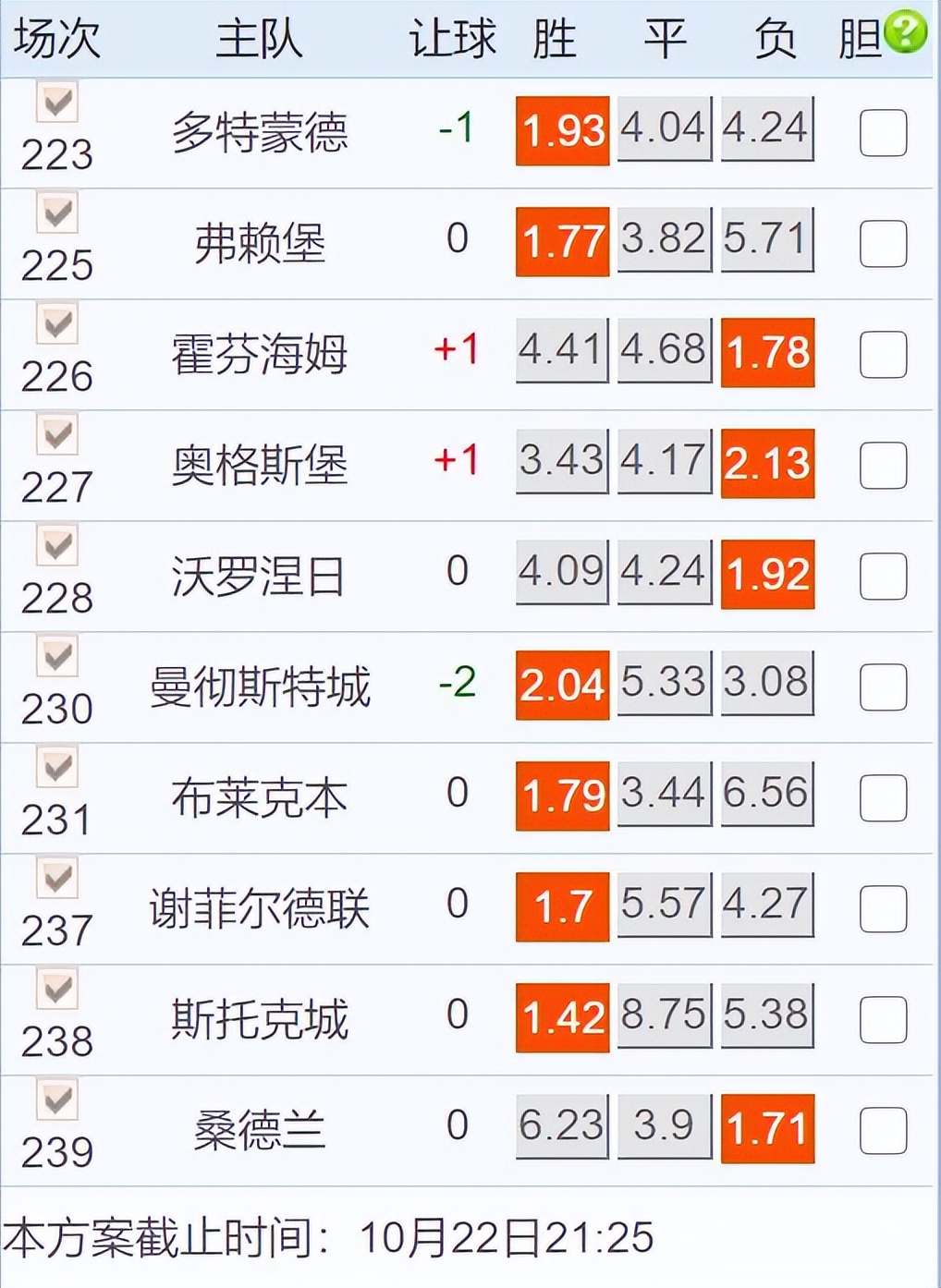This screenshot has height=1288, width=941.
Task: Uncheck match 227 奥格斯堡 selection box
Action: click(57, 434)
